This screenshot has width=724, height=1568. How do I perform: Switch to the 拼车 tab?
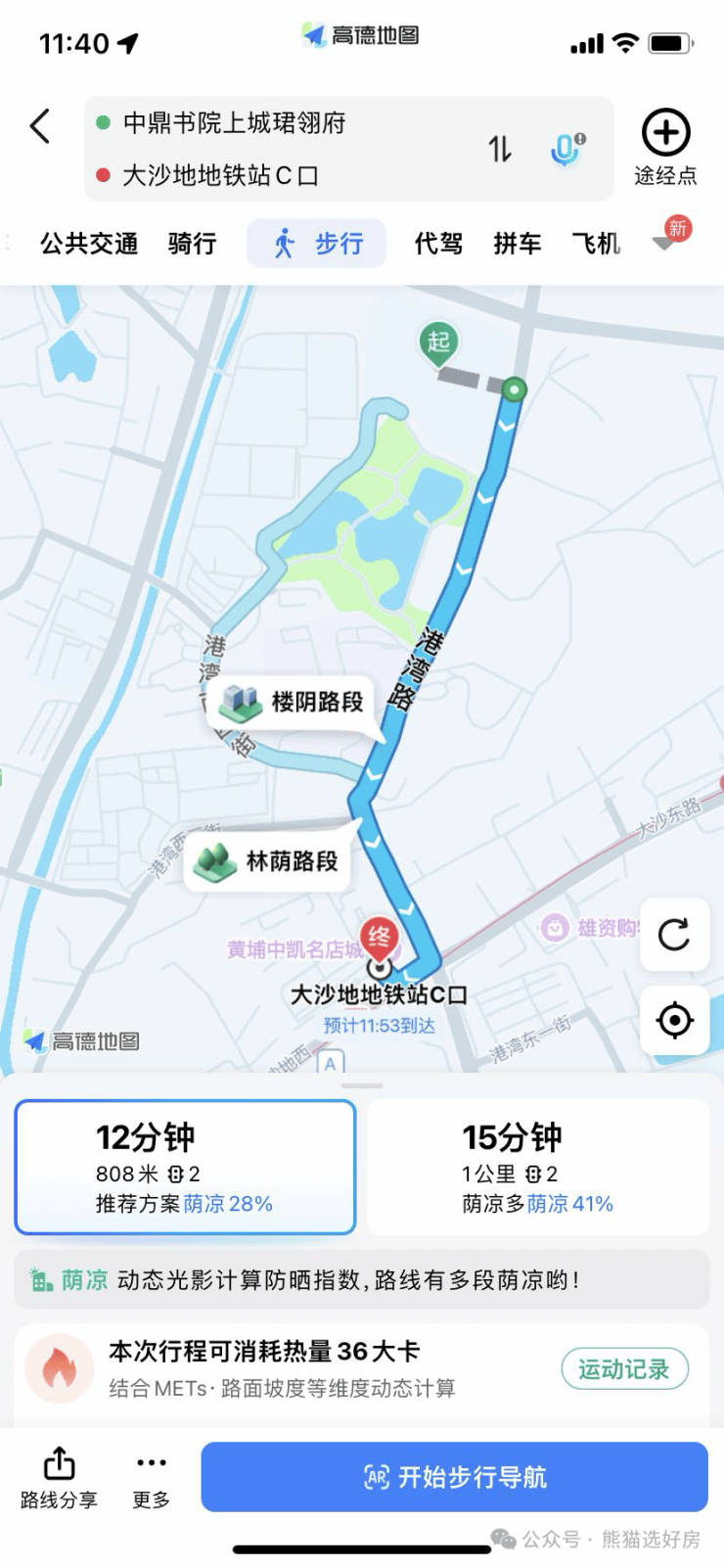(518, 244)
